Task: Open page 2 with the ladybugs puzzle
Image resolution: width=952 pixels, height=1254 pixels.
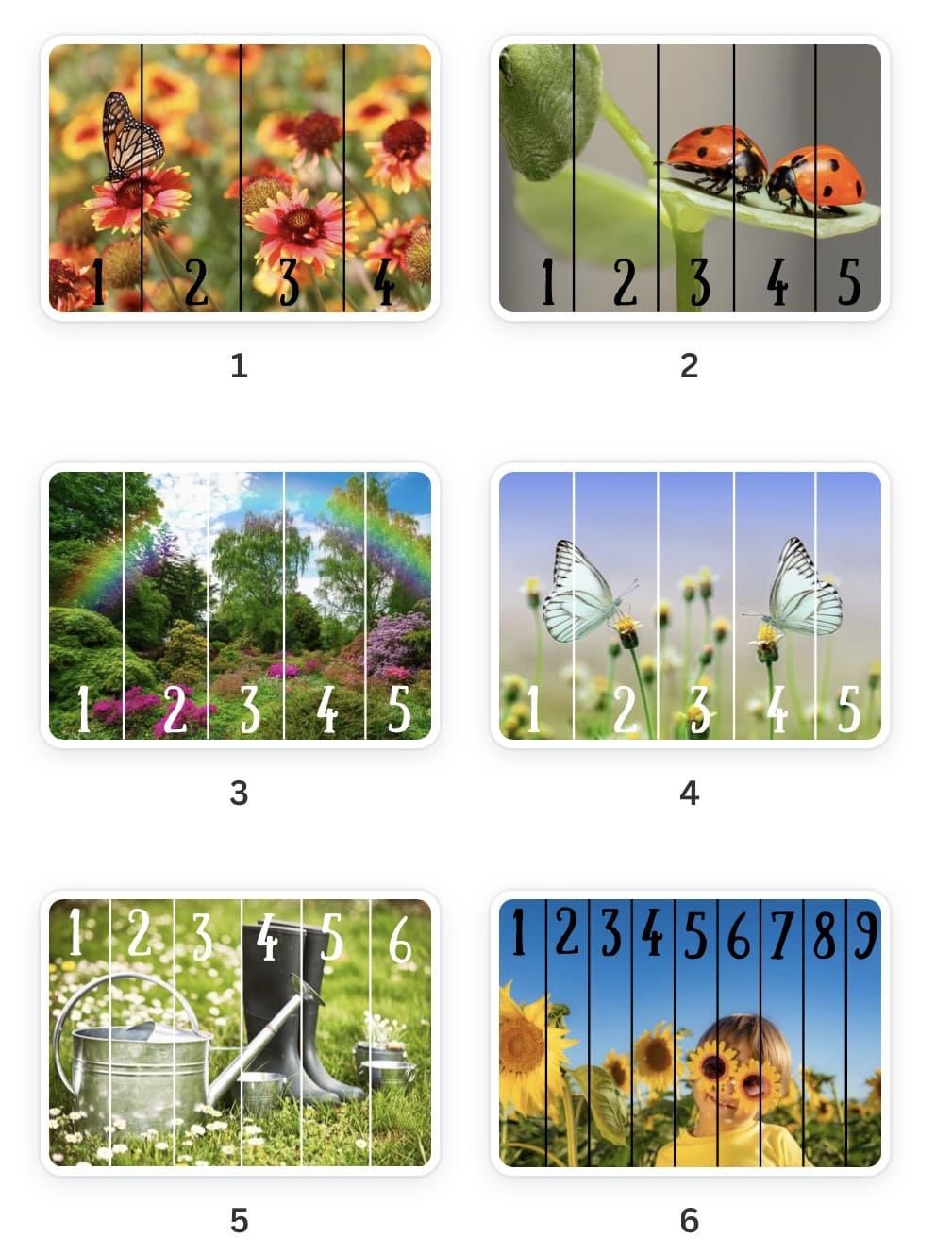Action: point(690,178)
